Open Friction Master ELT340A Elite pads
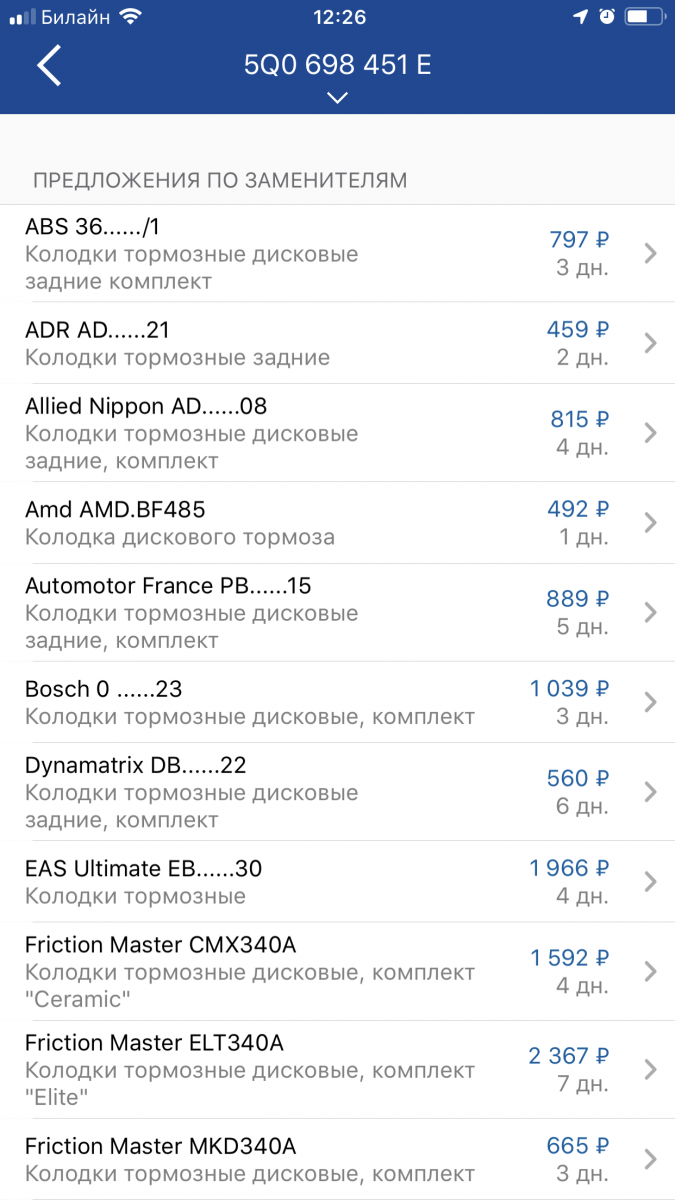 [337, 1069]
